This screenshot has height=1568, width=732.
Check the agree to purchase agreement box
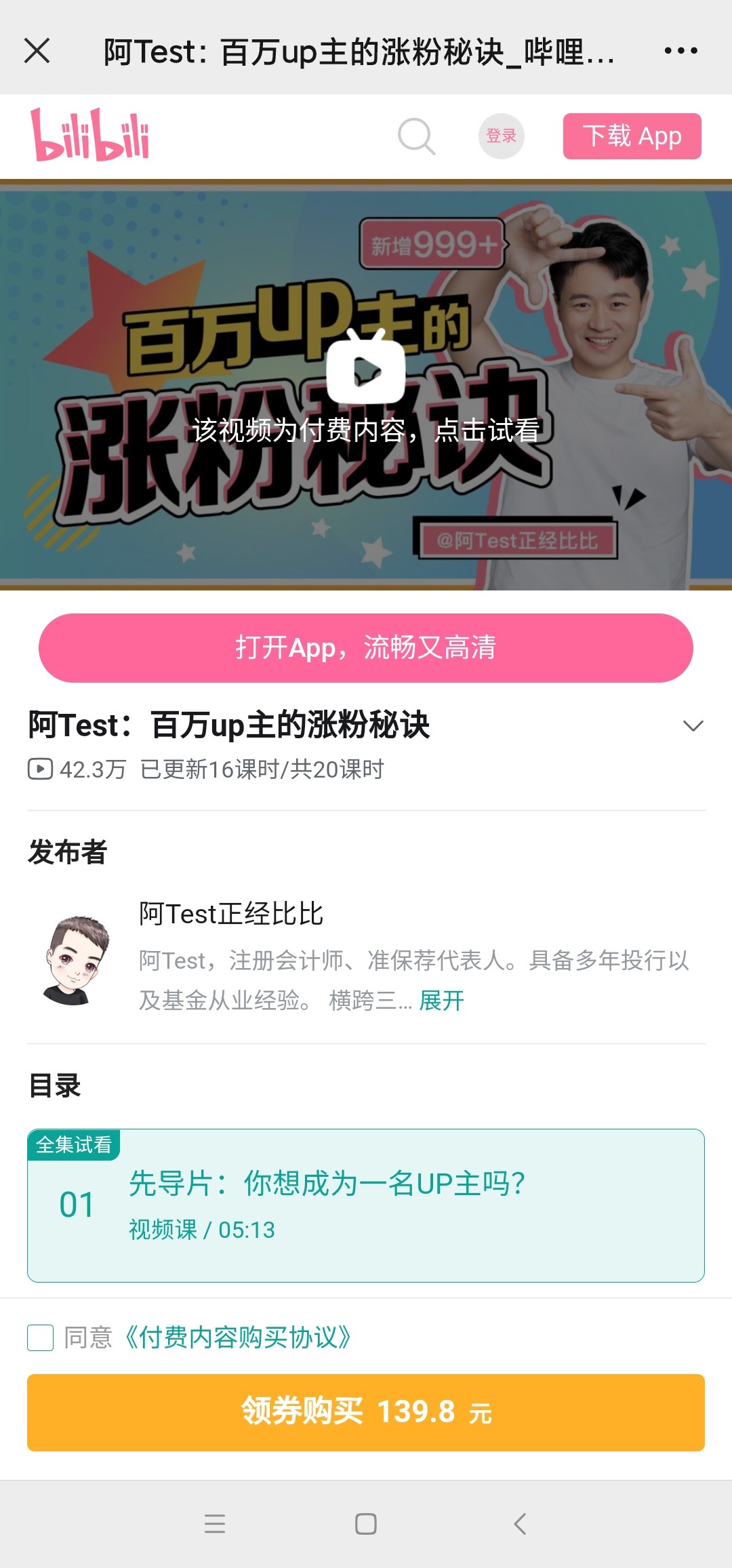pos(41,1338)
